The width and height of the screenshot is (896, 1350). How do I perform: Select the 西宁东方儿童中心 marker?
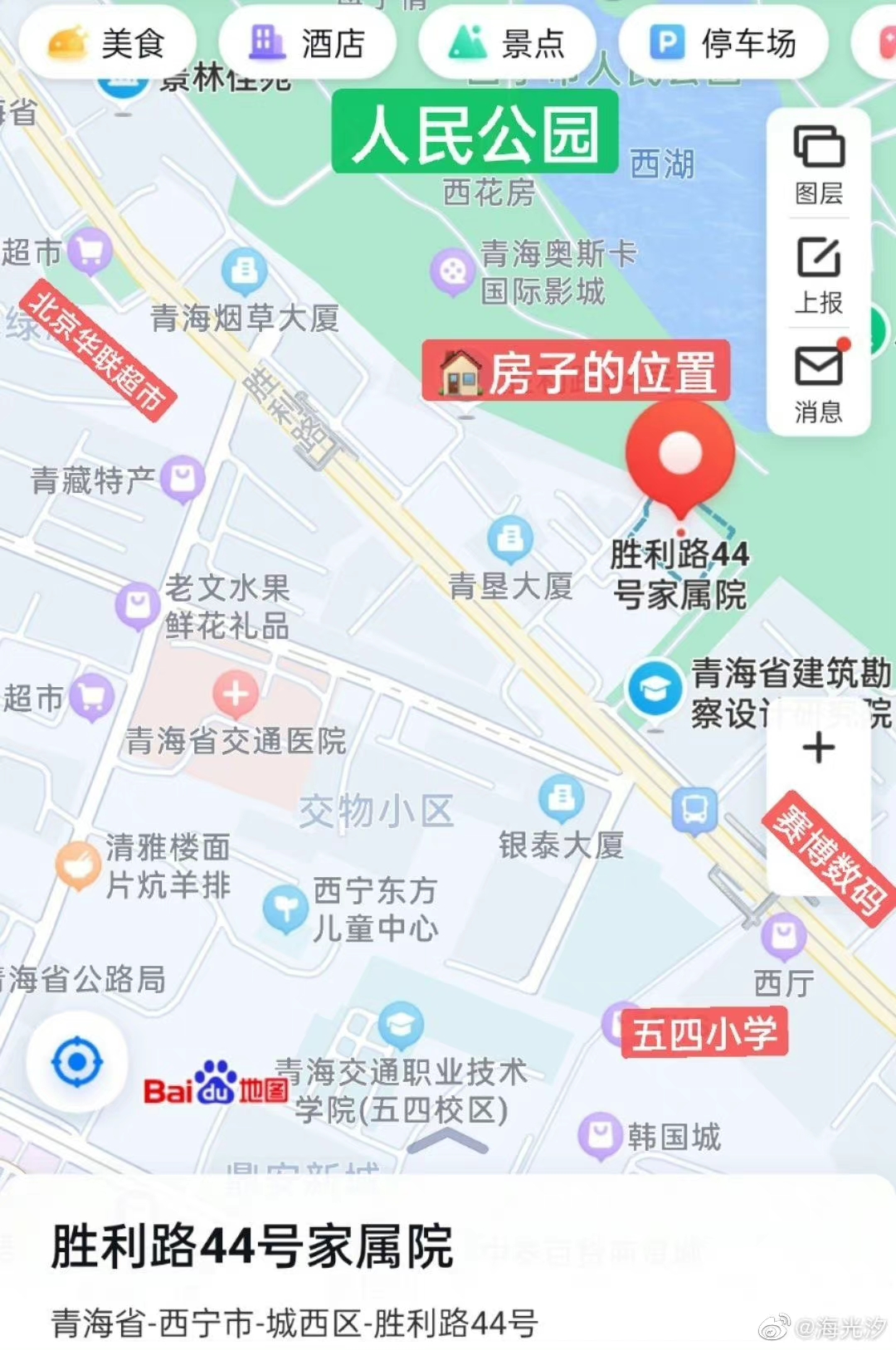click(x=285, y=909)
